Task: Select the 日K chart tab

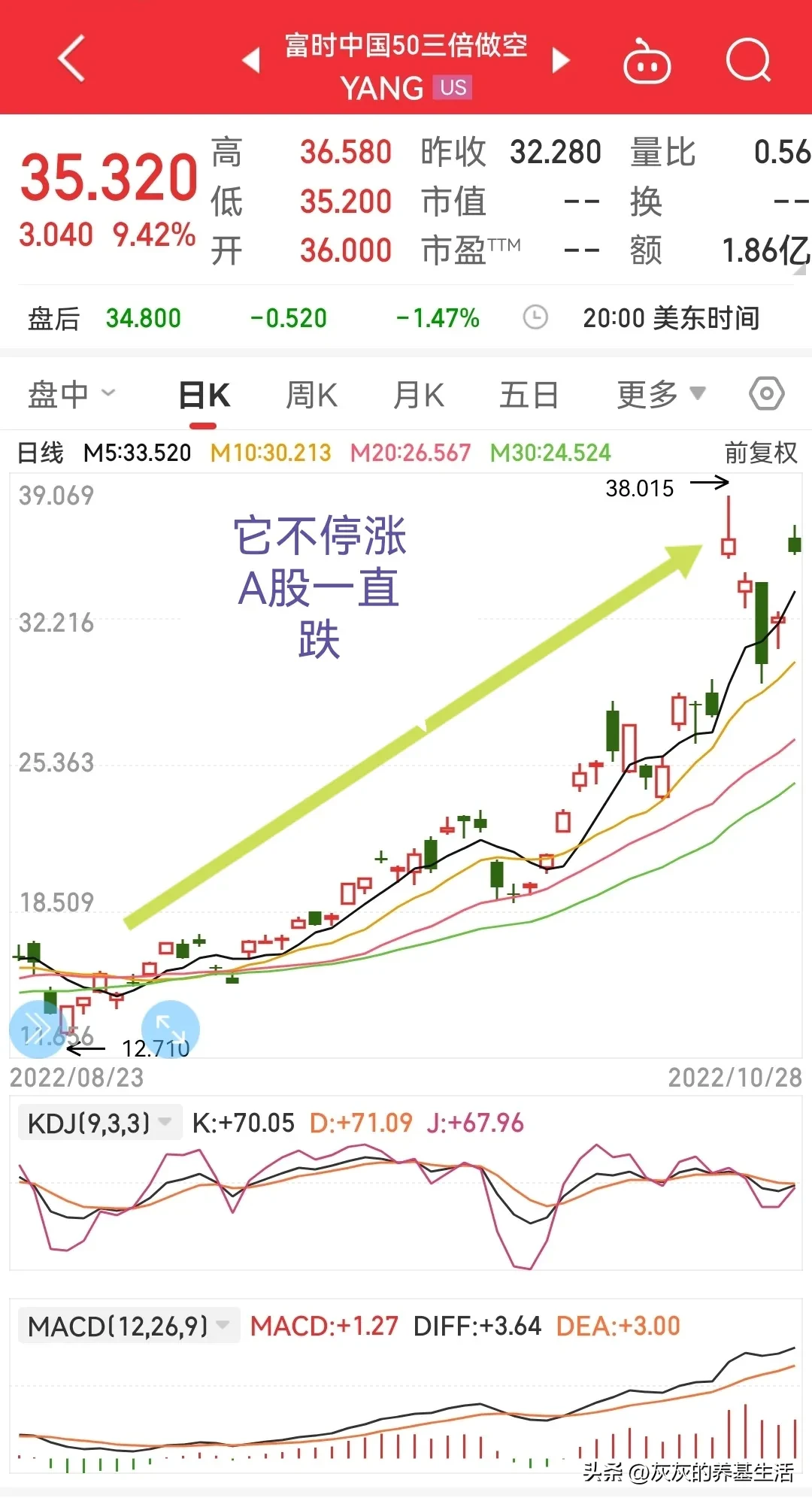Action: pyautogui.click(x=204, y=396)
